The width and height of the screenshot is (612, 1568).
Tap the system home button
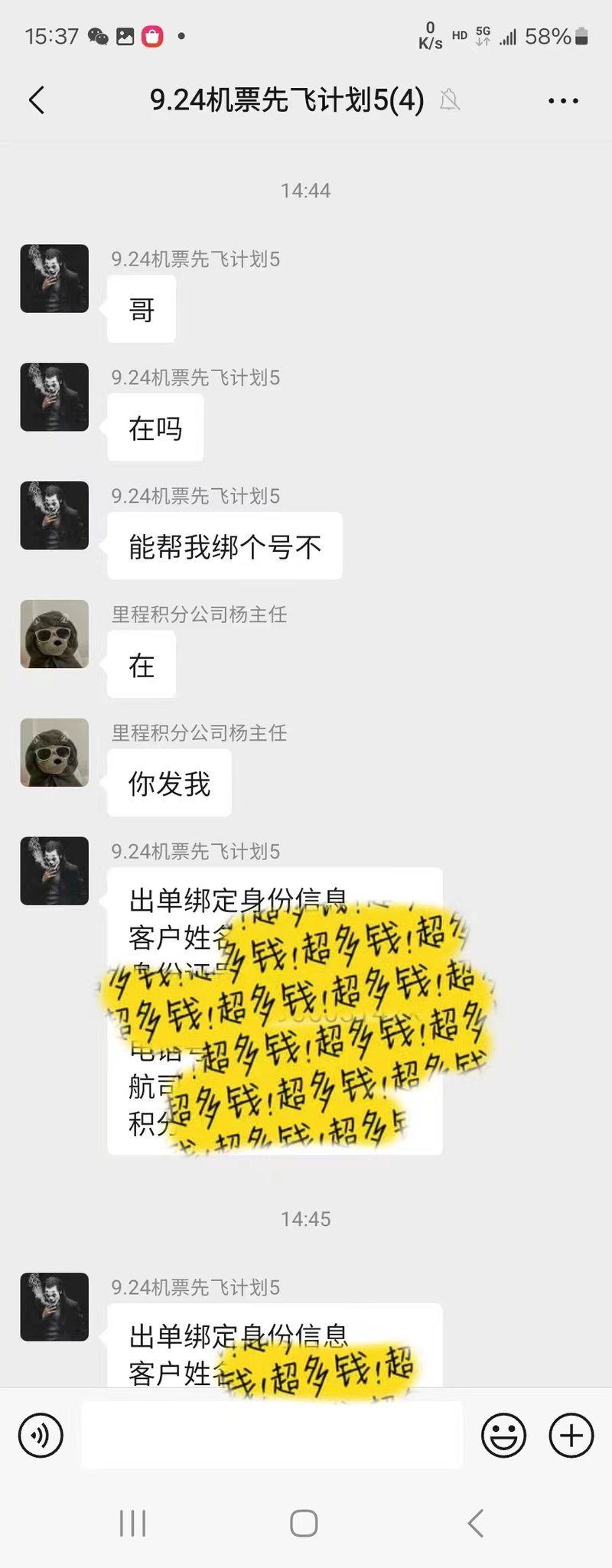pos(304,1523)
